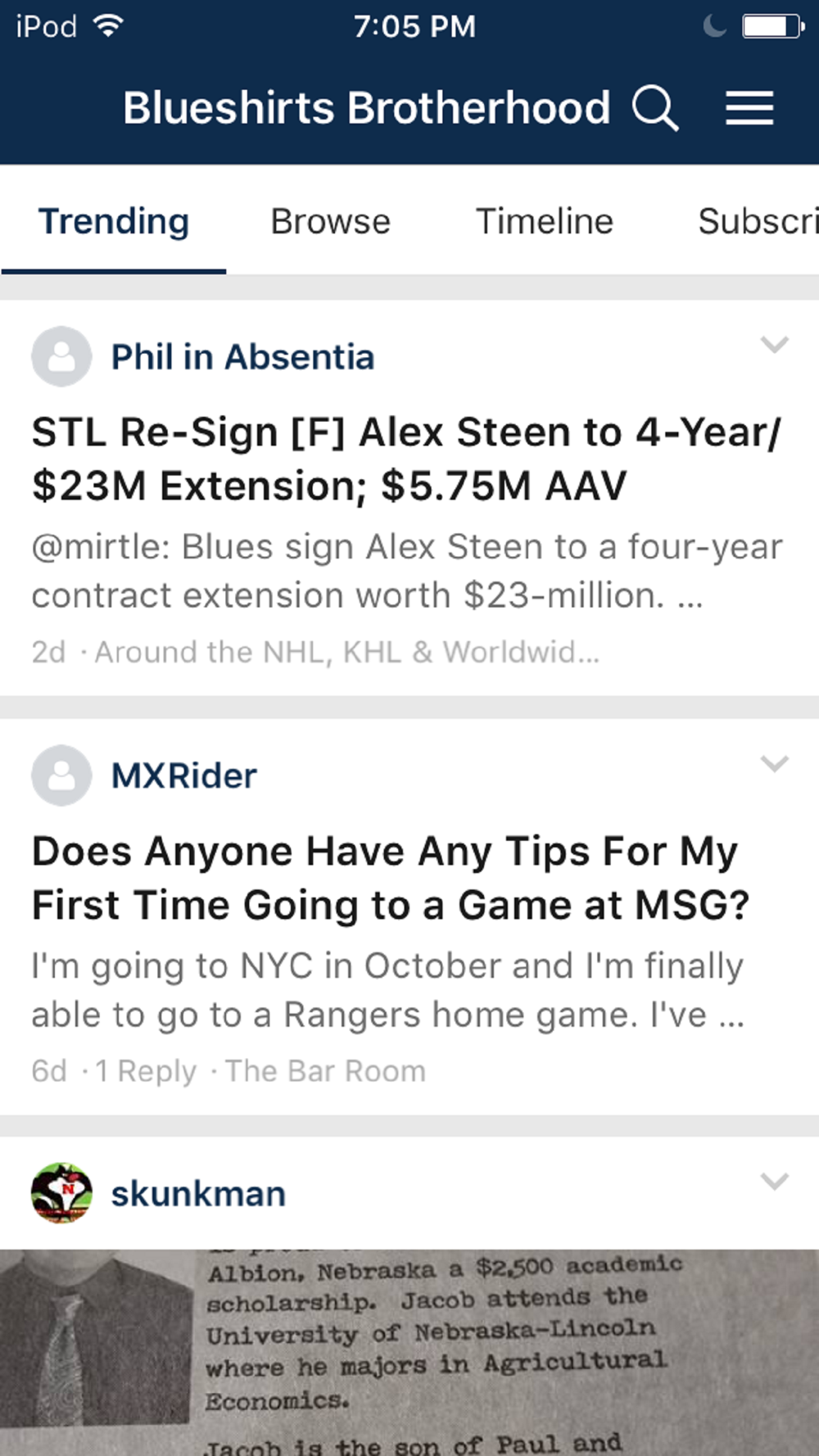Expand options on Phil in Absentia's post

[x=774, y=344]
